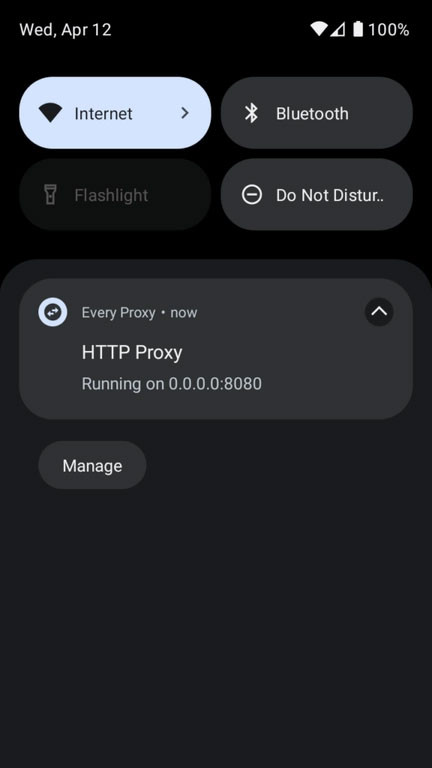Open Manage notifications

click(92, 465)
